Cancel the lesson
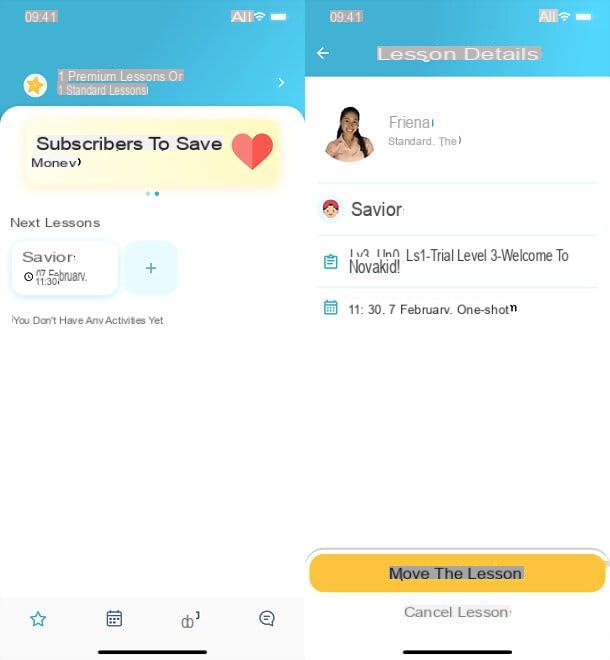The image size is (610, 660). point(456,612)
